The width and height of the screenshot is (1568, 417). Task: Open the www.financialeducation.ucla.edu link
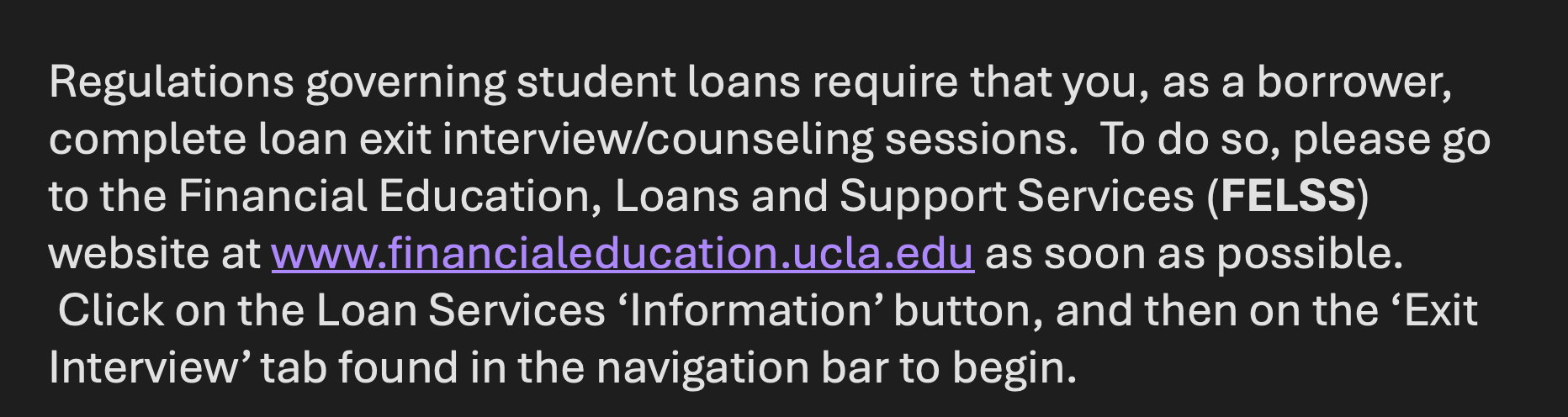(x=622, y=254)
